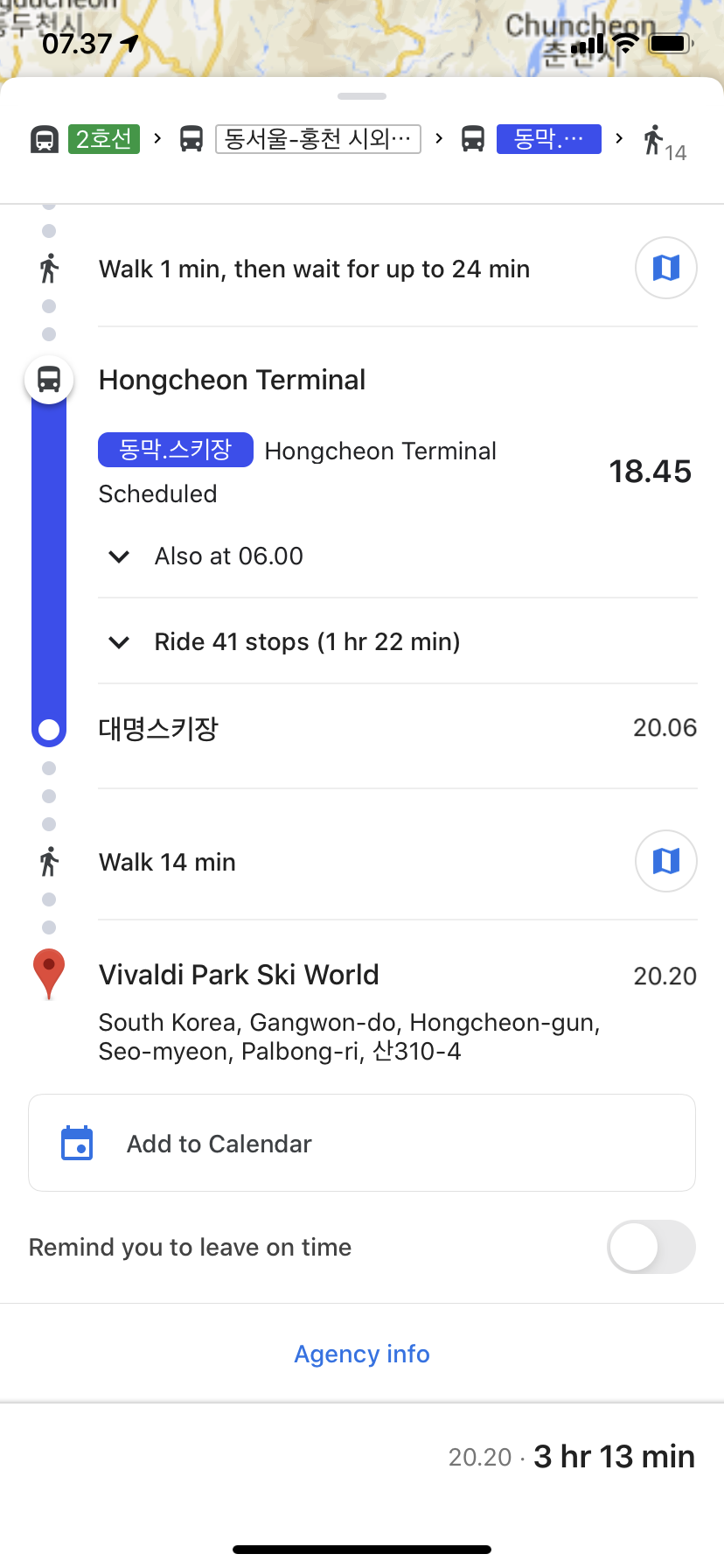The width and height of the screenshot is (724, 1568).
Task: Enable Remind you to leave on time
Action: pos(651,1247)
